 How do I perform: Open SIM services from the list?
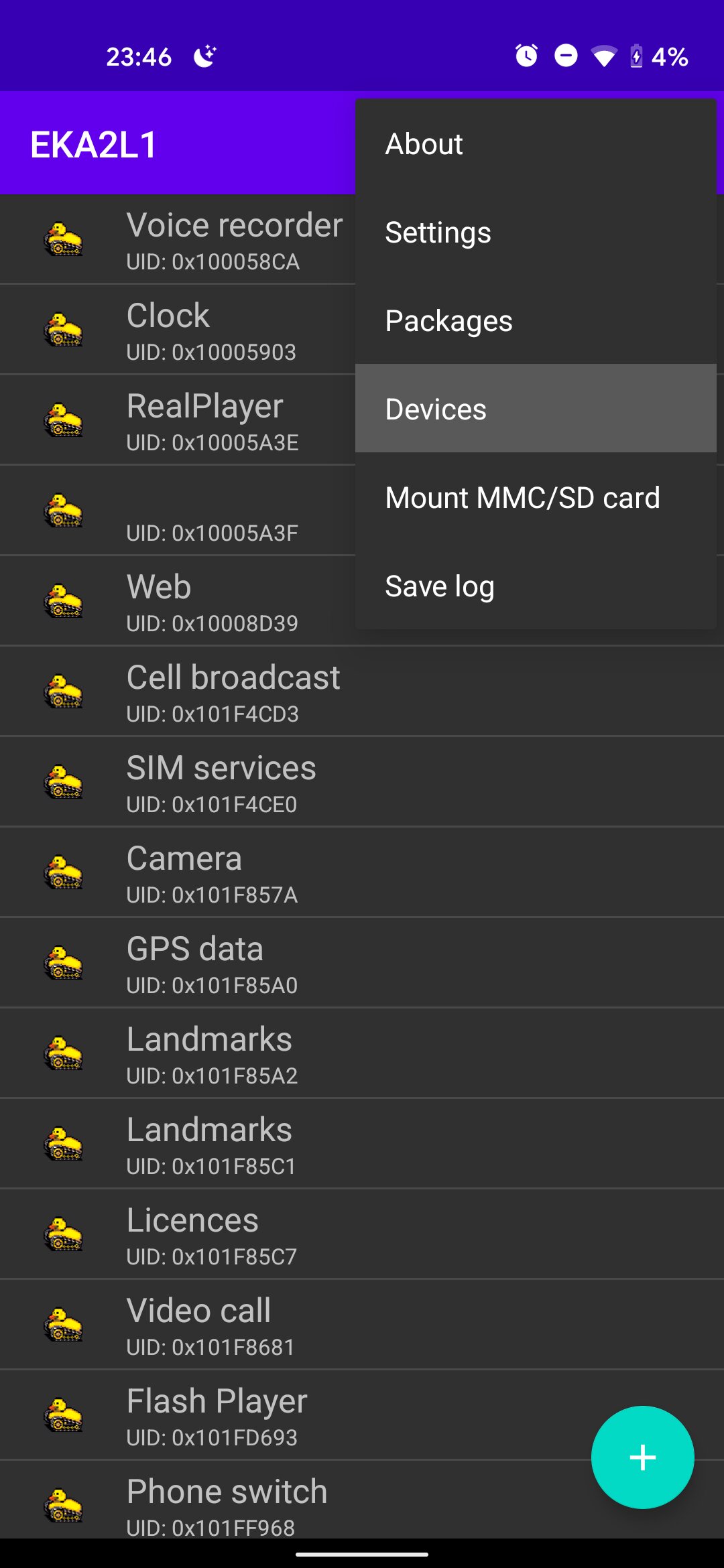[362, 782]
